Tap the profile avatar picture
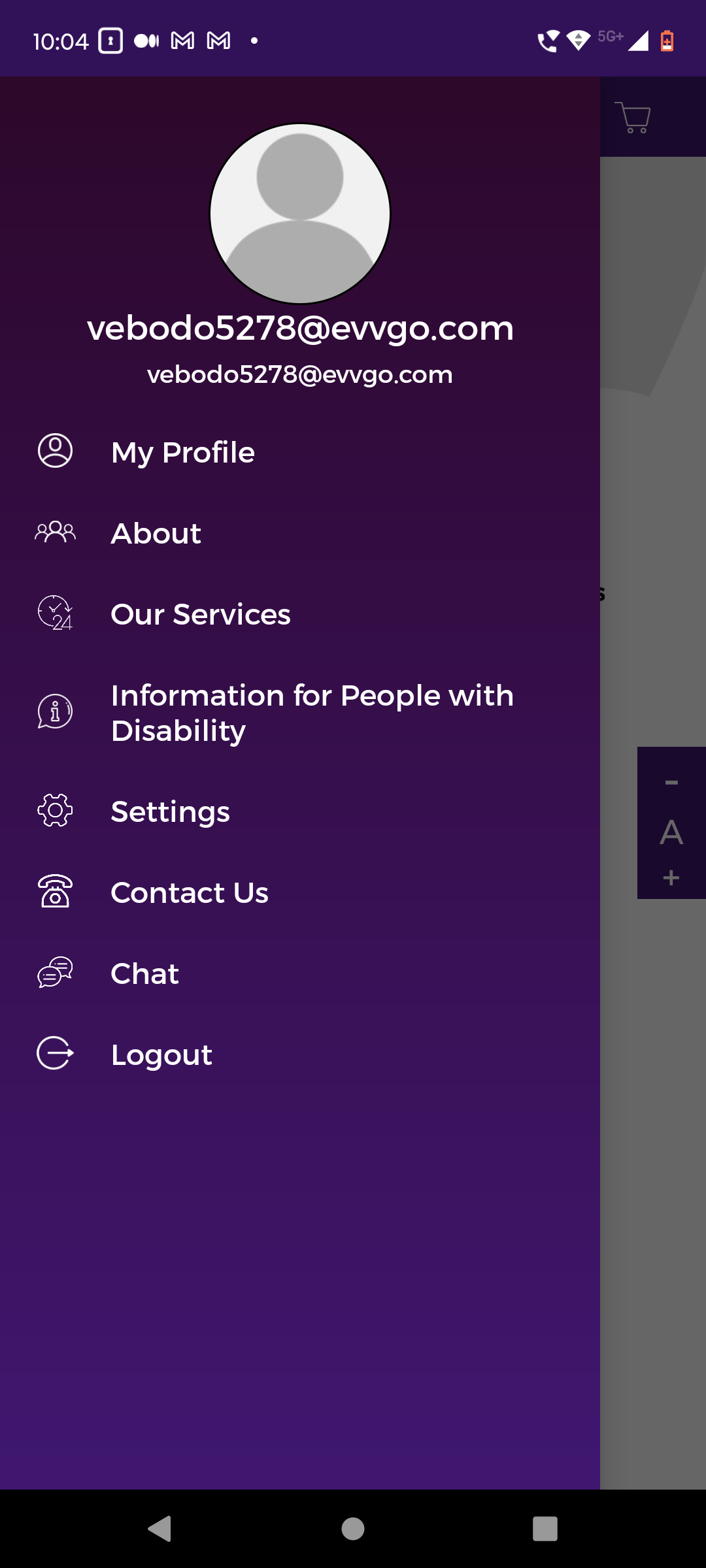The image size is (706, 1568). click(x=300, y=214)
